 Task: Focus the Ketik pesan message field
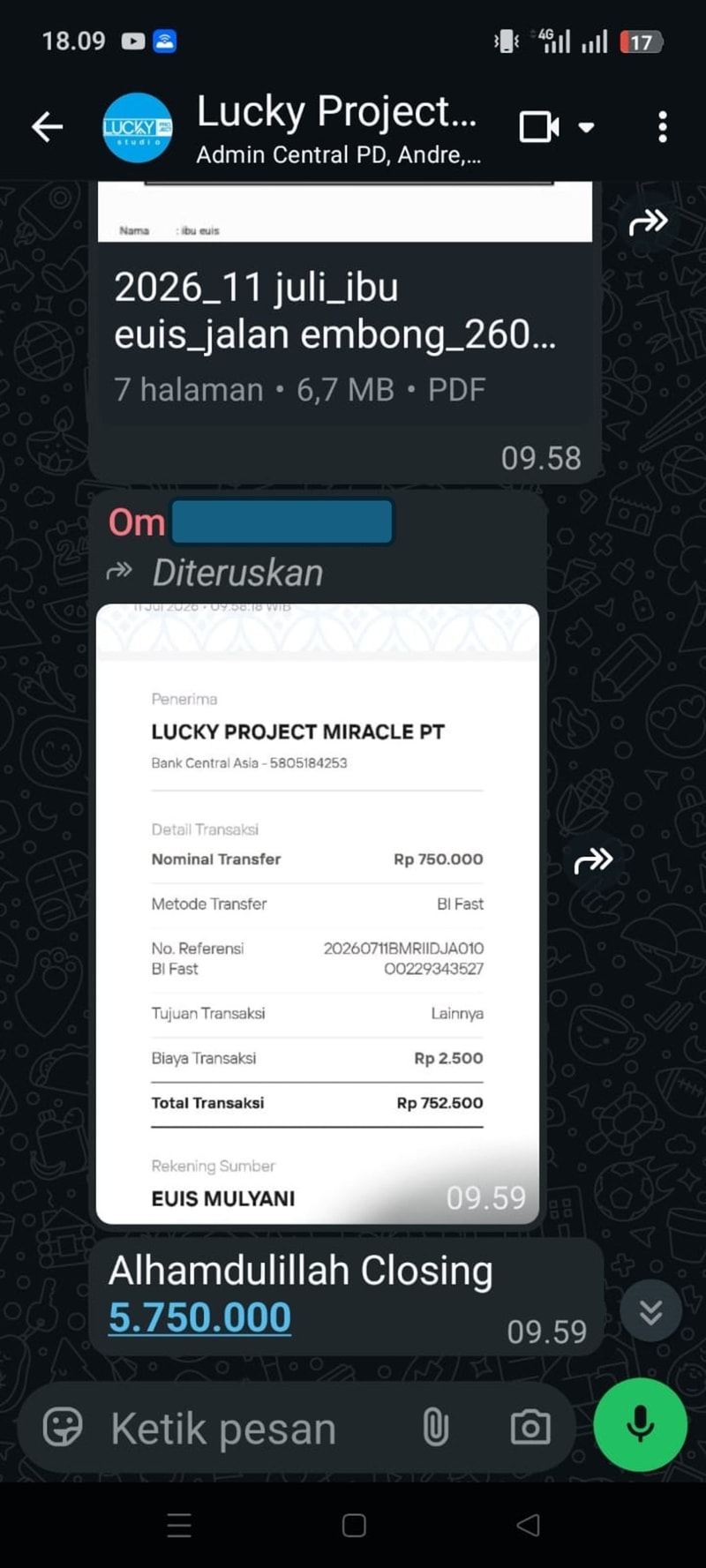(x=256, y=1428)
